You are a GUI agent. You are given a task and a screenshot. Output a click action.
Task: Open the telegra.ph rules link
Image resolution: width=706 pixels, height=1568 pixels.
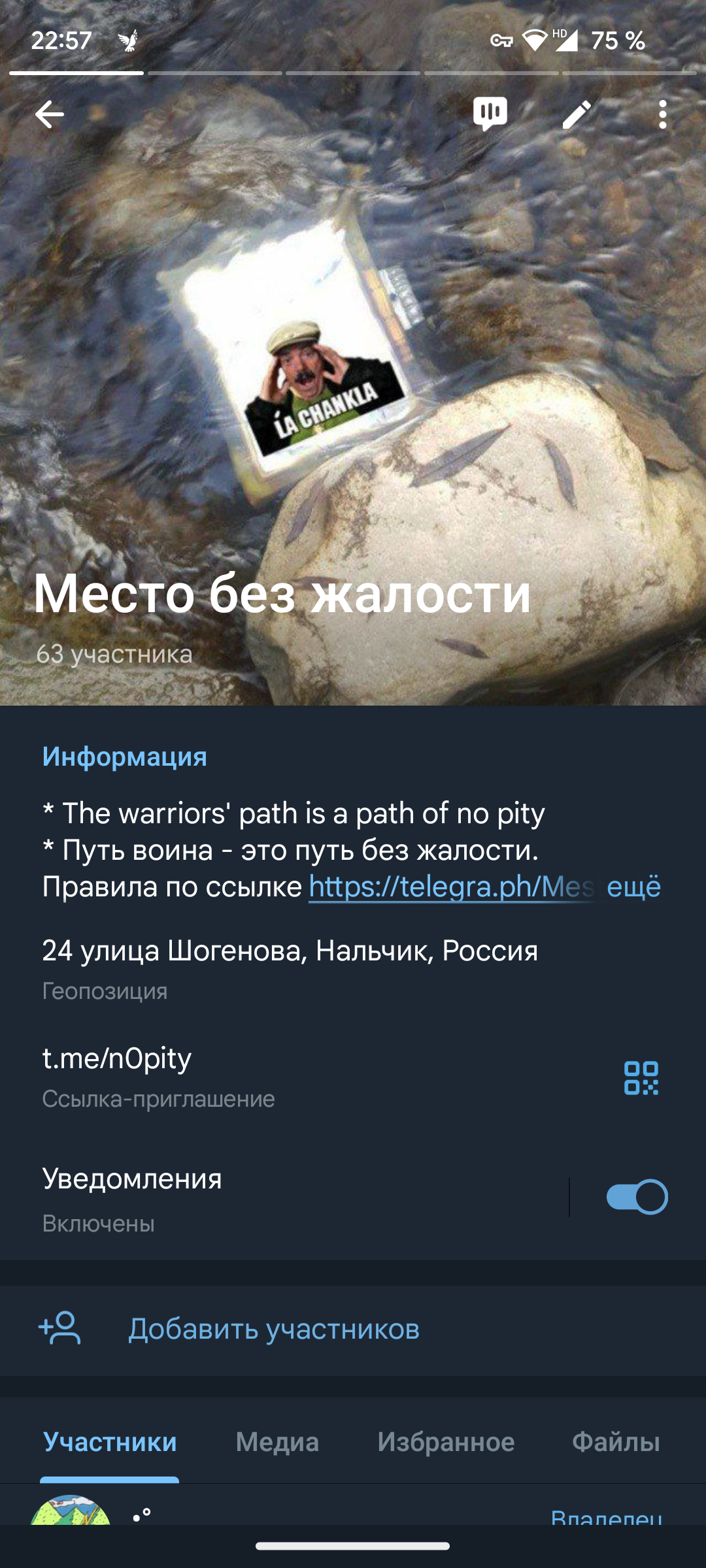click(x=451, y=887)
